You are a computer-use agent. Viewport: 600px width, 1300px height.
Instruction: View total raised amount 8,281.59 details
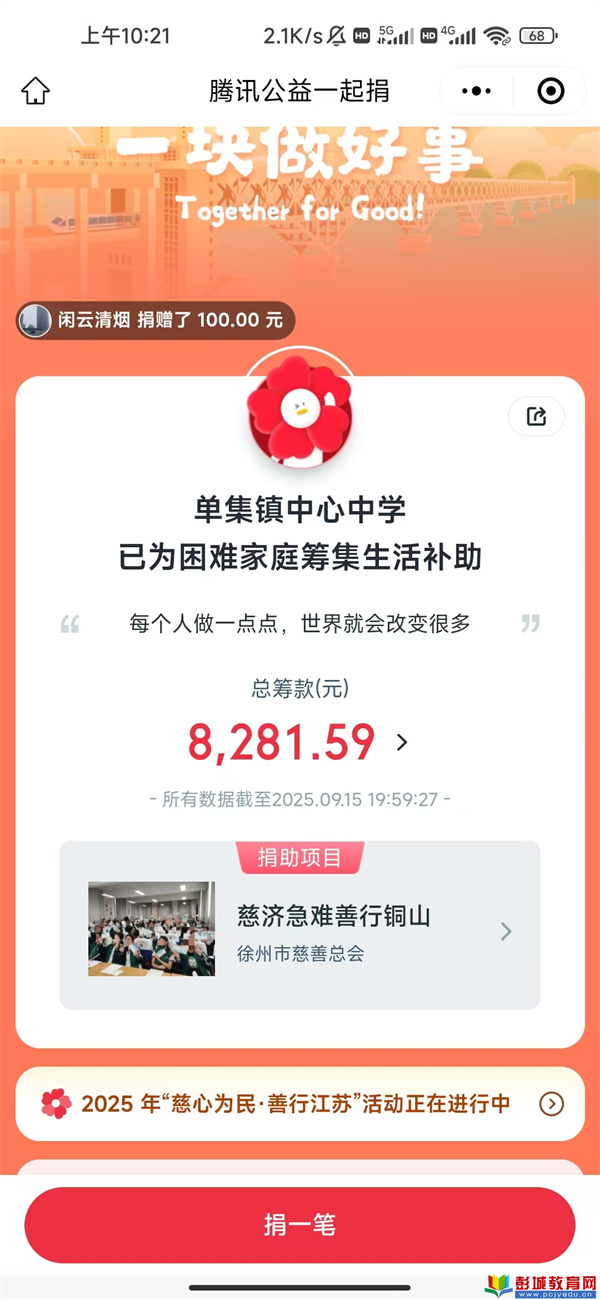(x=300, y=742)
